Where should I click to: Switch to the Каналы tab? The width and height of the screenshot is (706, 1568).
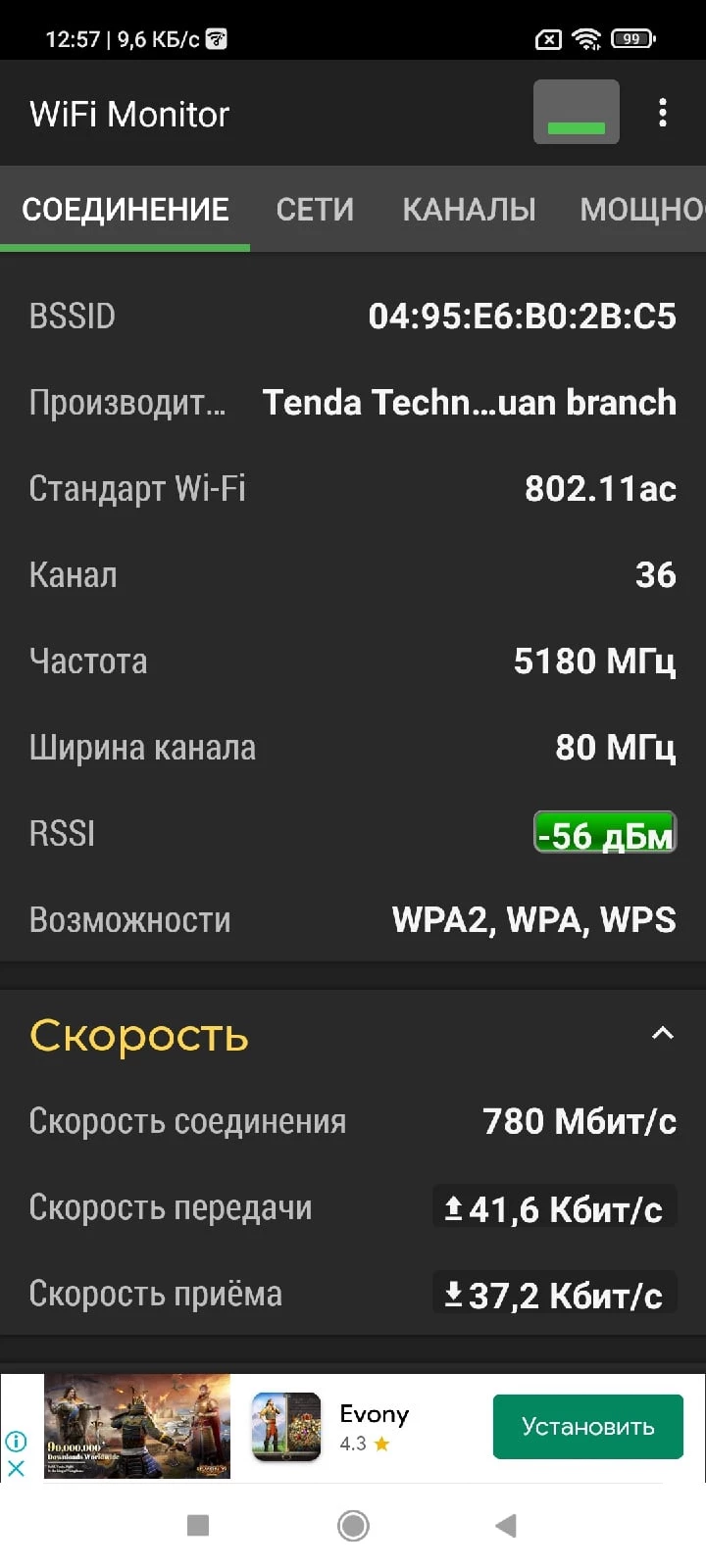[469, 209]
